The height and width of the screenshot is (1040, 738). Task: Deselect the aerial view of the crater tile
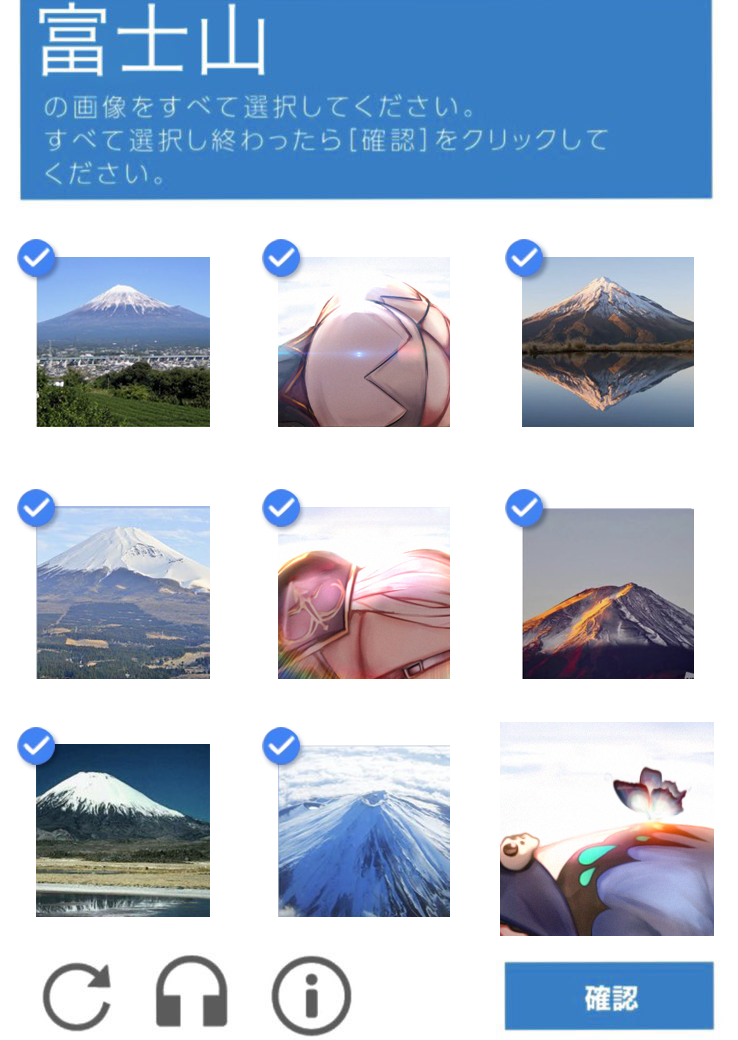[x=364, y=831]
